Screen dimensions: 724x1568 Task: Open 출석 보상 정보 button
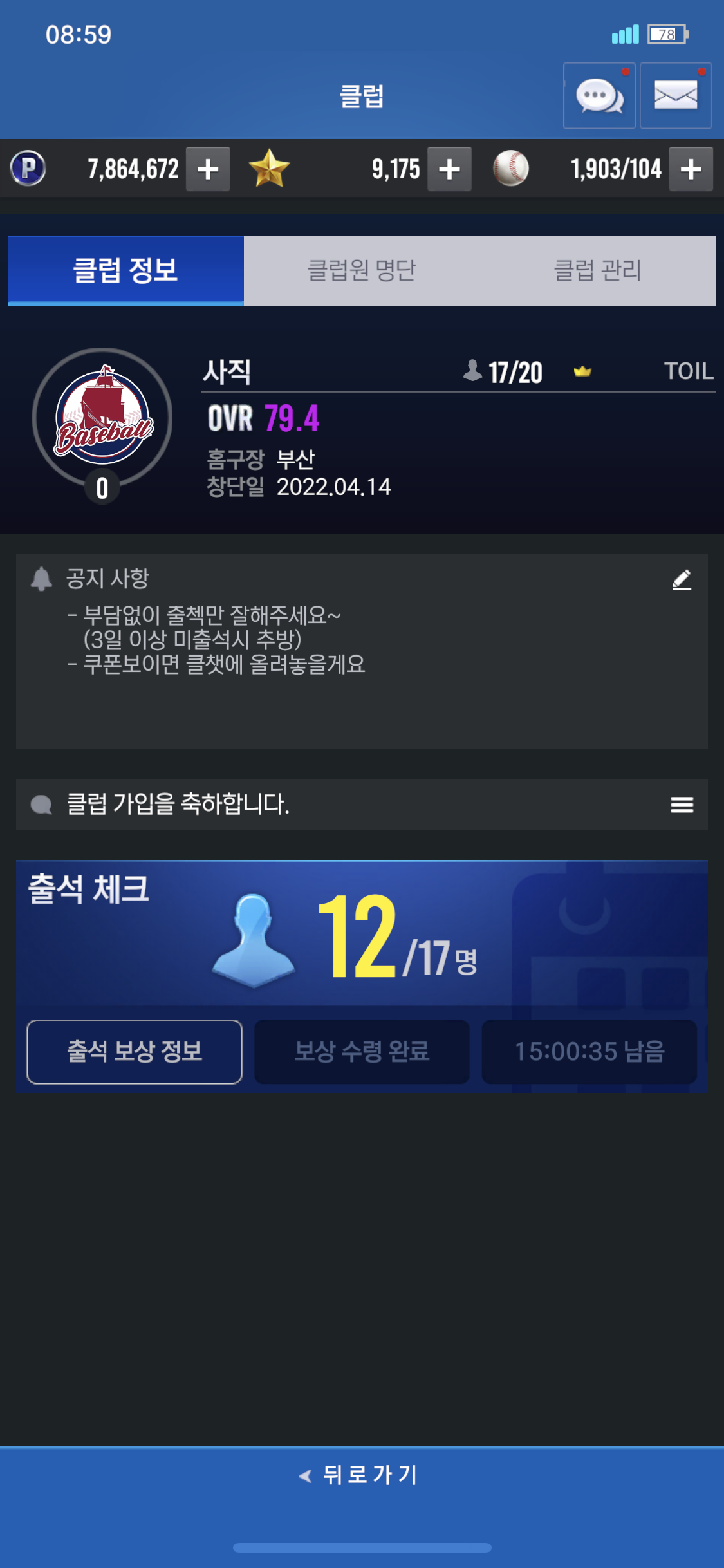tap(135, 1052)
